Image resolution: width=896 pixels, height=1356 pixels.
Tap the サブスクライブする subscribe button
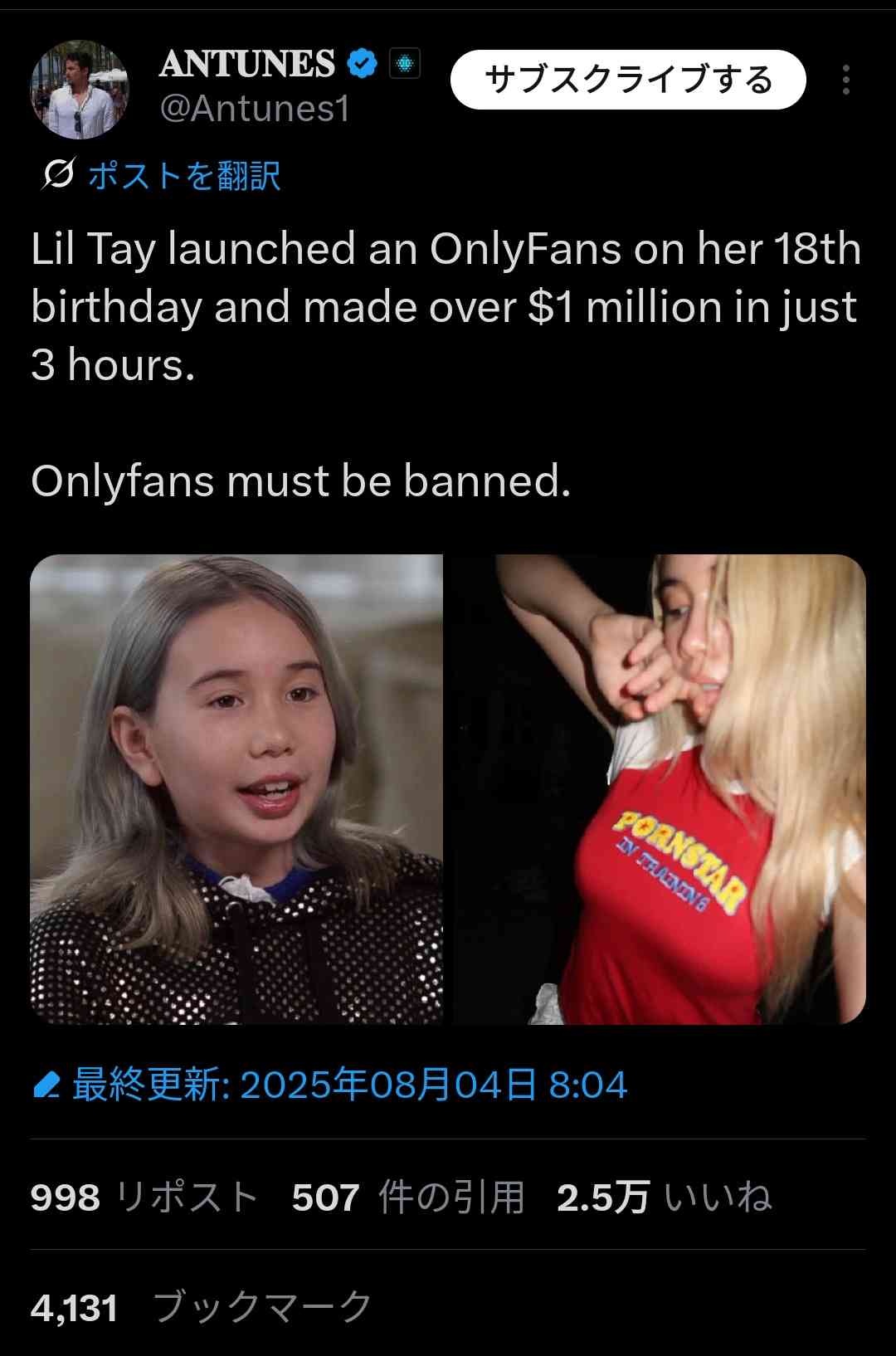point(628,80)
